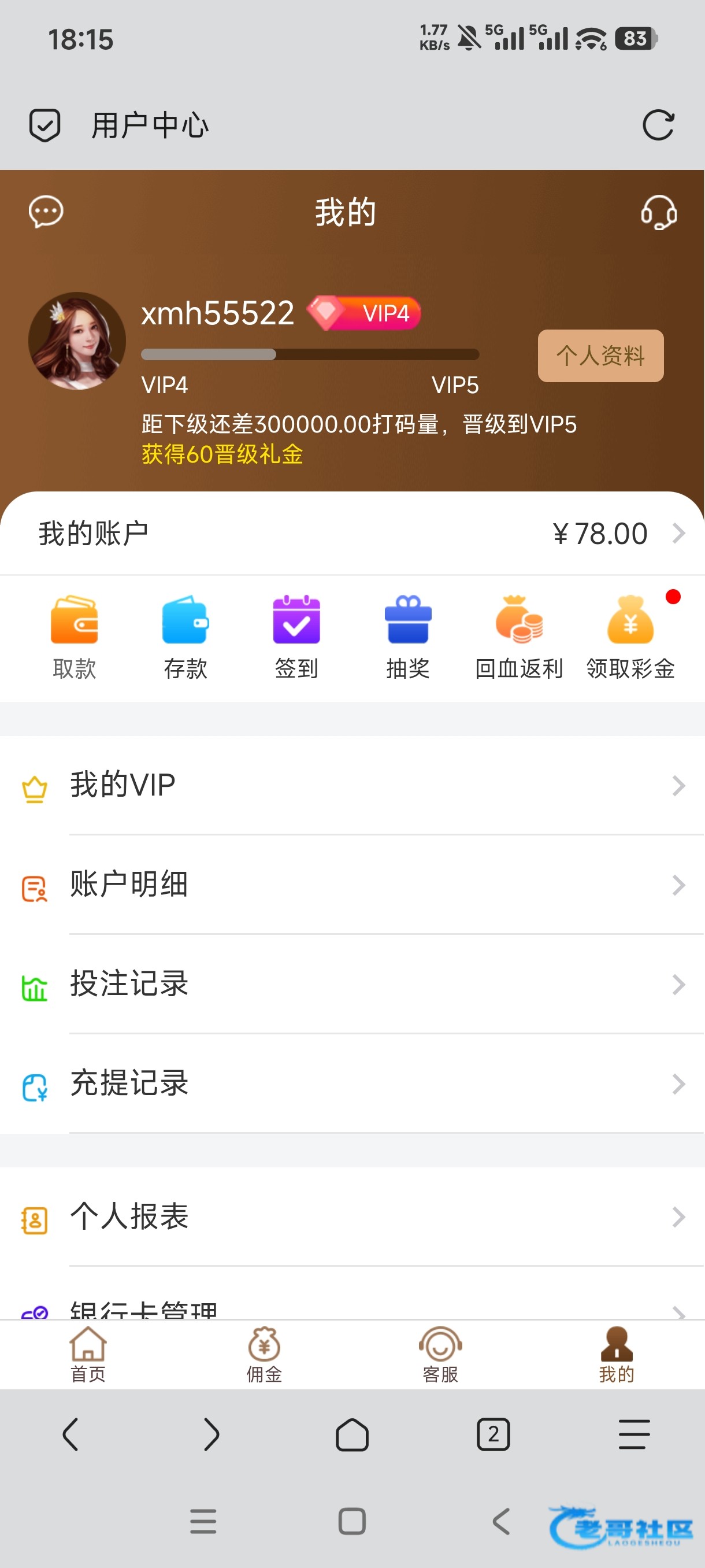
Task: Switch to the 佣金 tab
Action: (264, 1353)
